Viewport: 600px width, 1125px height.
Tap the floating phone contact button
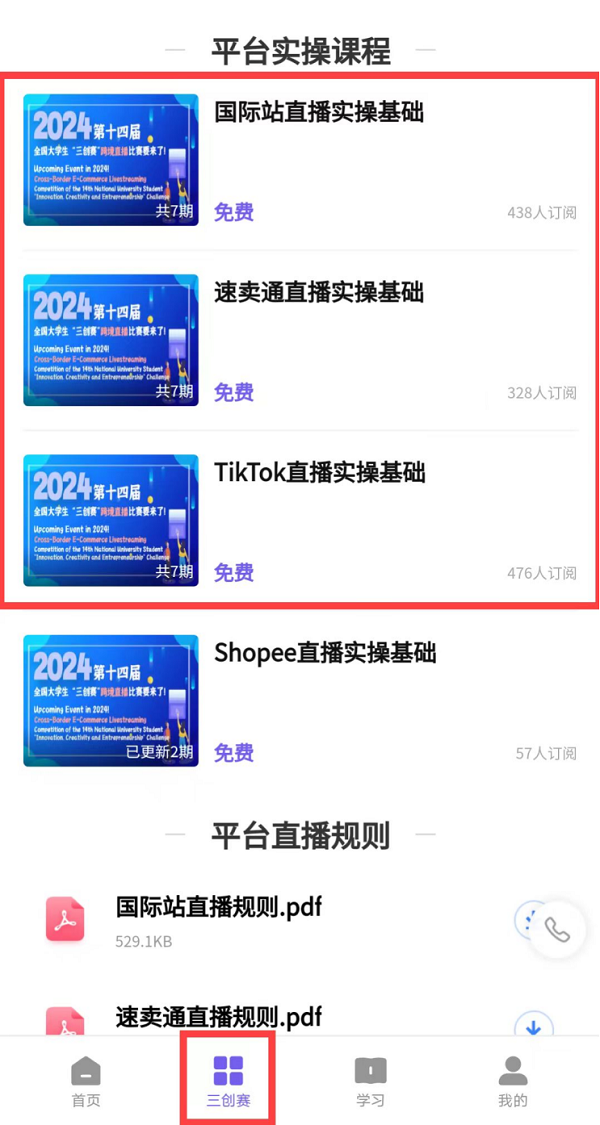557,931
